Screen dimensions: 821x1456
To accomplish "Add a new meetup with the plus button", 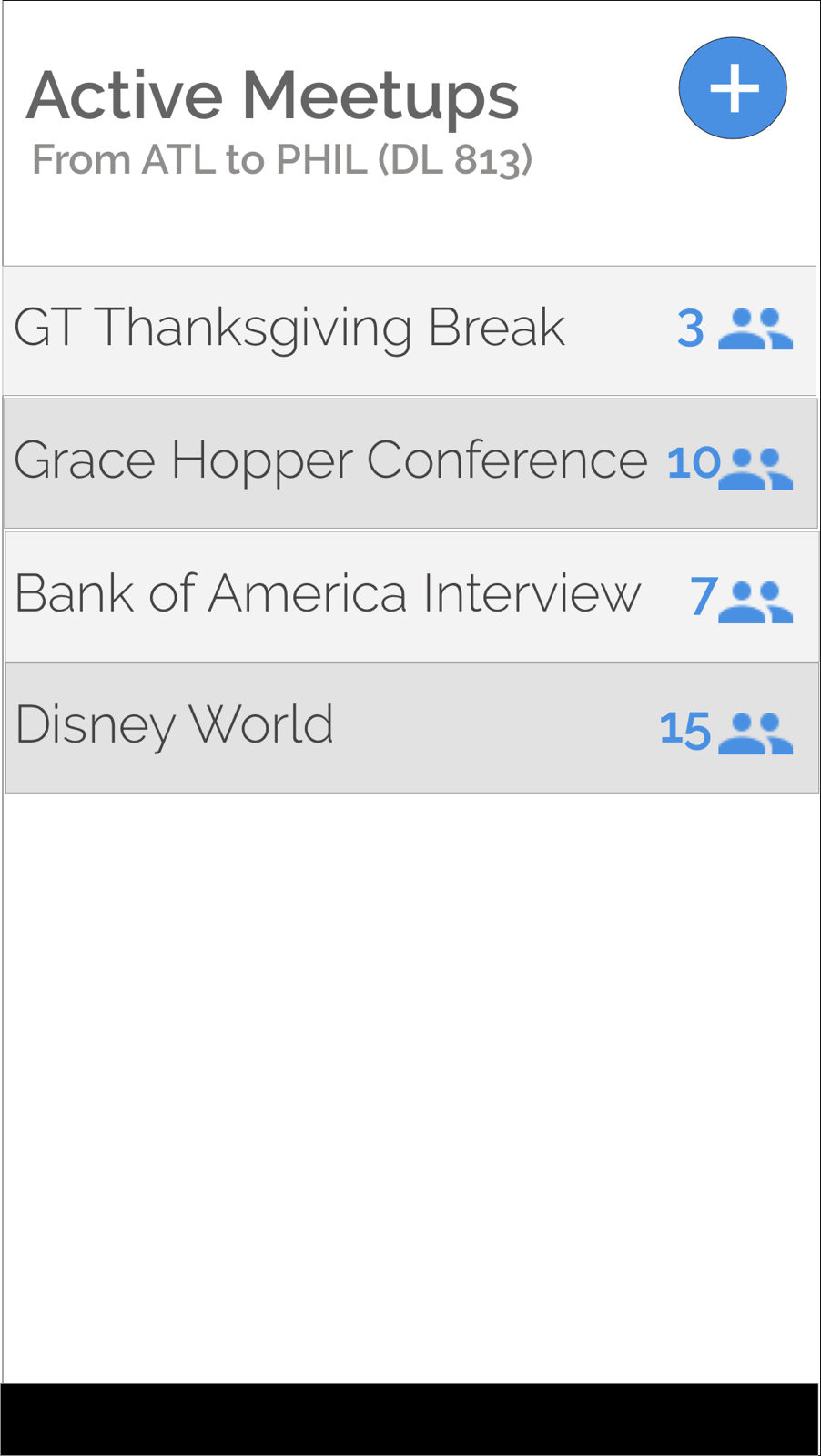I will (733, 88).
